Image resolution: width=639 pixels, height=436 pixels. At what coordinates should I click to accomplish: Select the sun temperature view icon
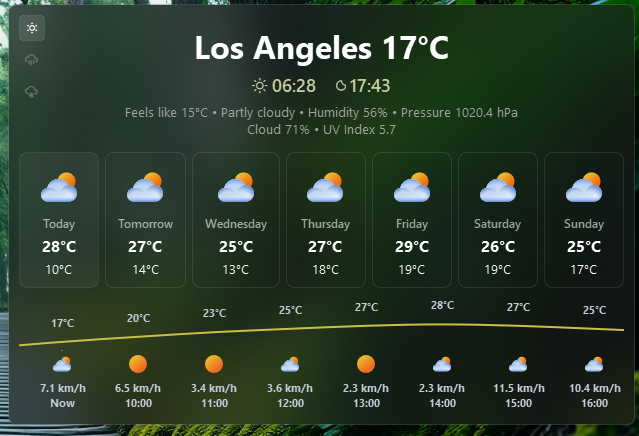coord(32,29)
